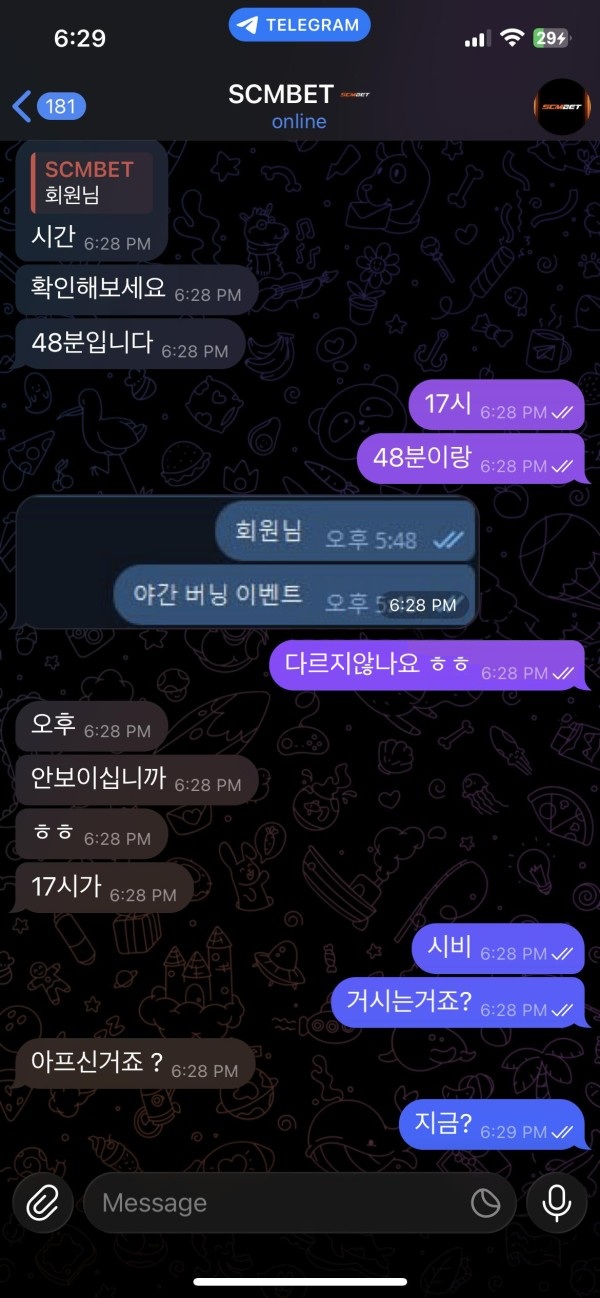Open the sticker panel icon
The height and width of the screenshot is (1298, 600).
[485, 1203]
